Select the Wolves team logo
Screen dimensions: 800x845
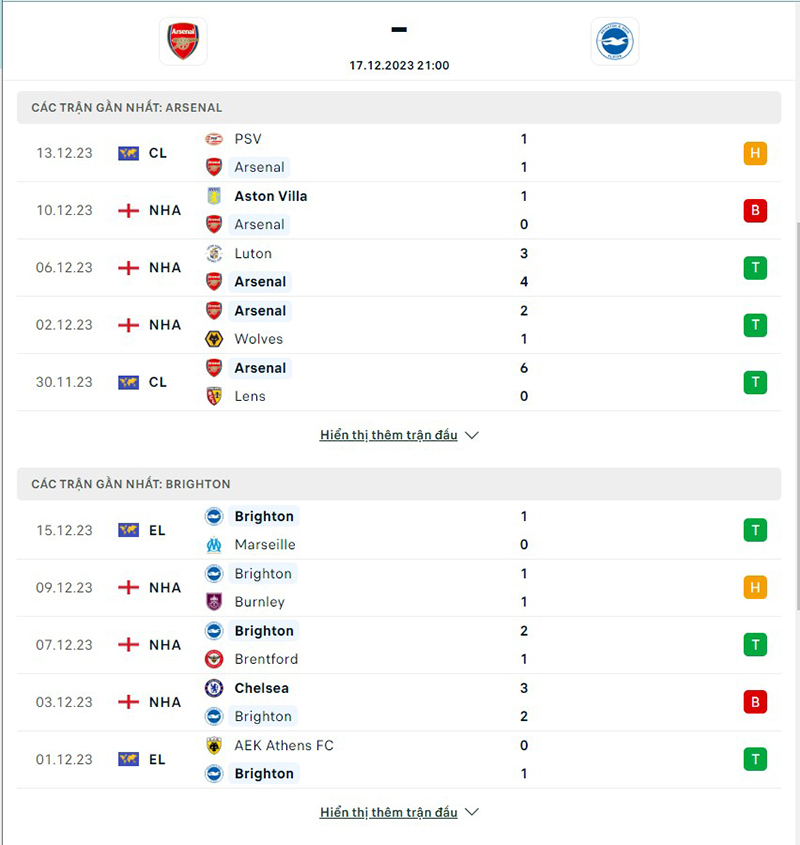[213, 339]
